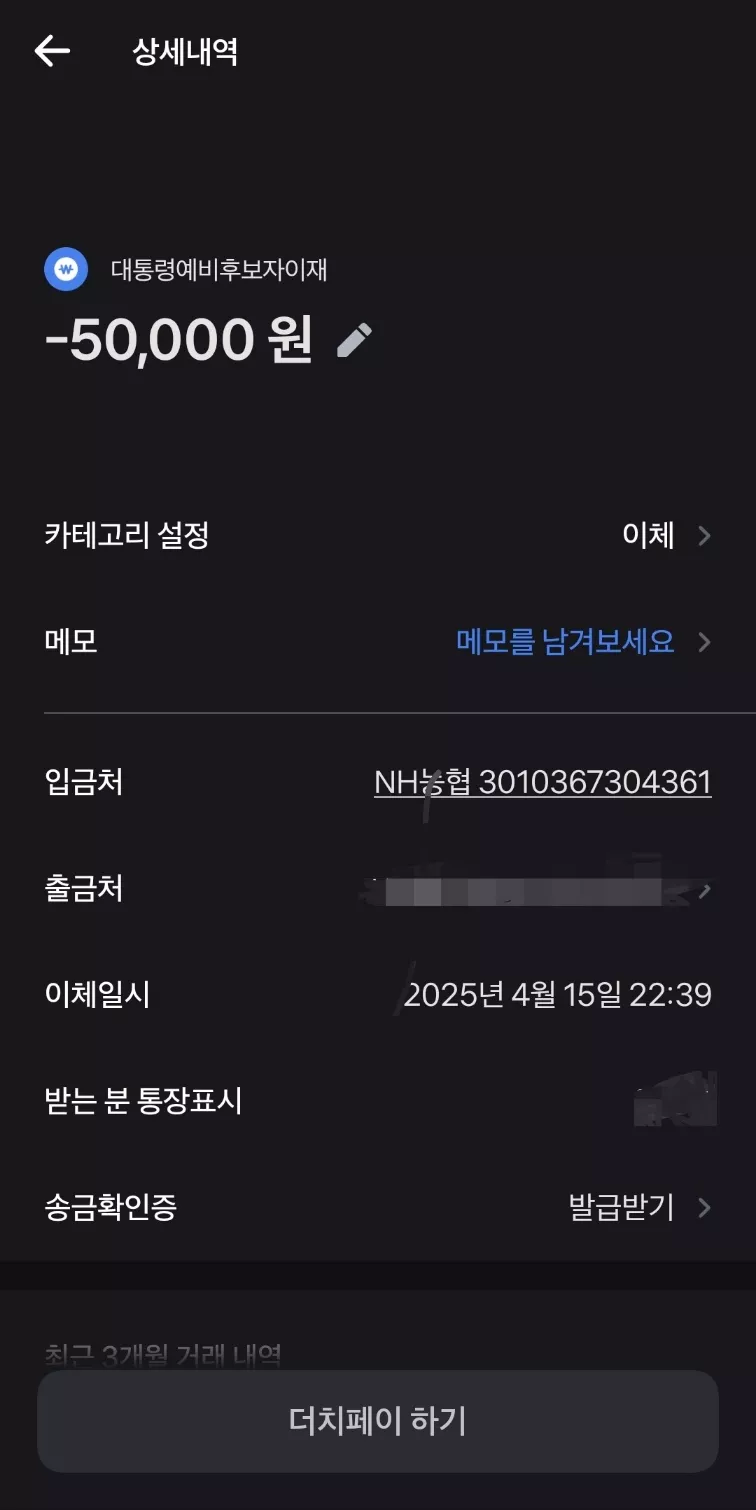The height and width of the screenshot is (1510, 756).
Task: Tap the 더치페이 하기 button
Action: [378, 1421]
